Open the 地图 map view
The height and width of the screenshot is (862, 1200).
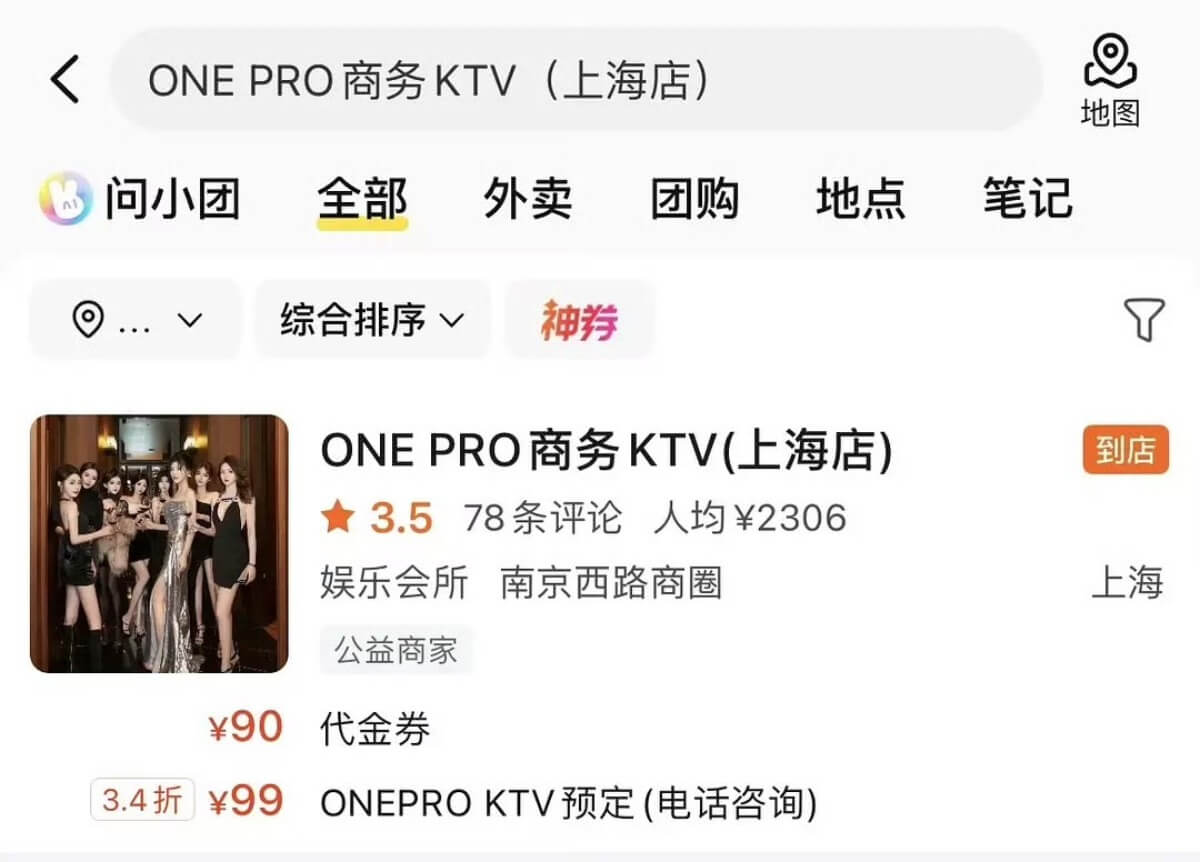(x=1110, y=80)
